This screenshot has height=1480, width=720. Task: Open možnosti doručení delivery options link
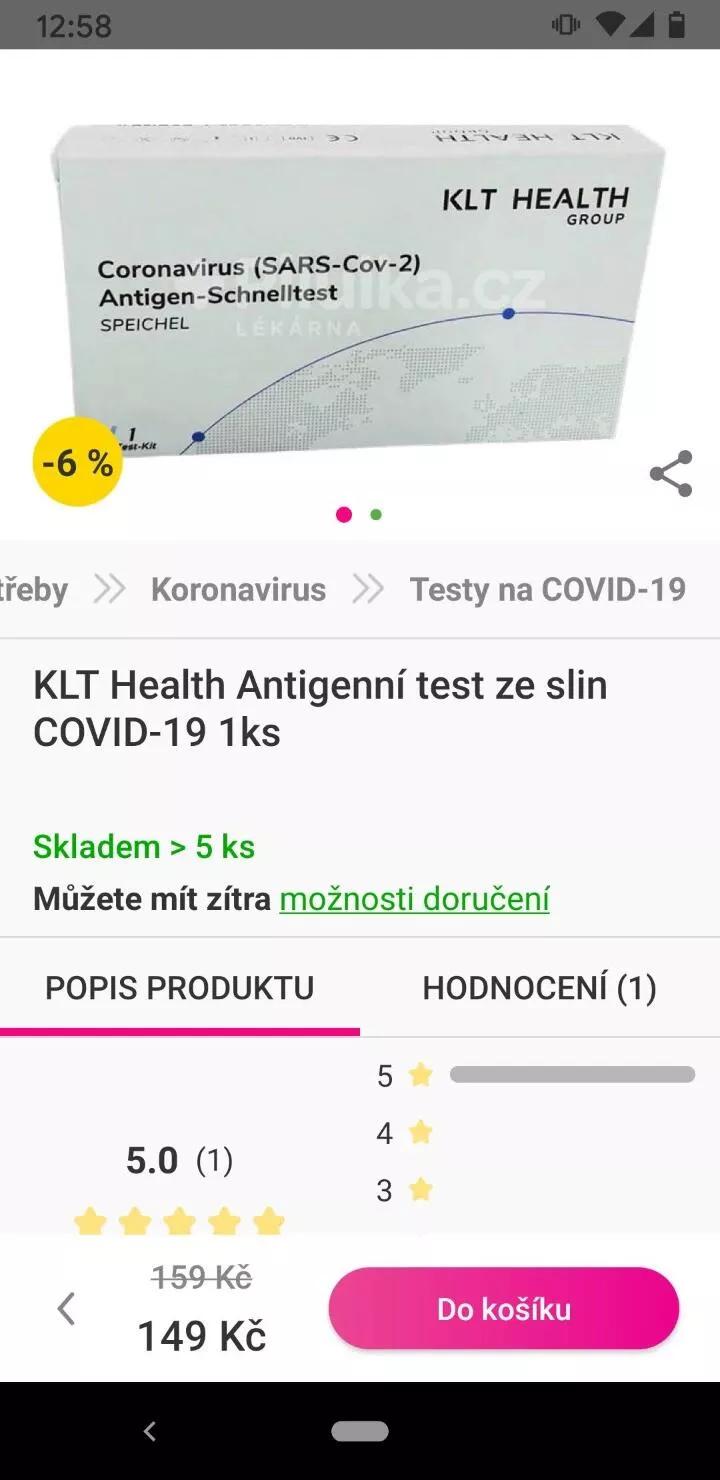tap(415, 899)
